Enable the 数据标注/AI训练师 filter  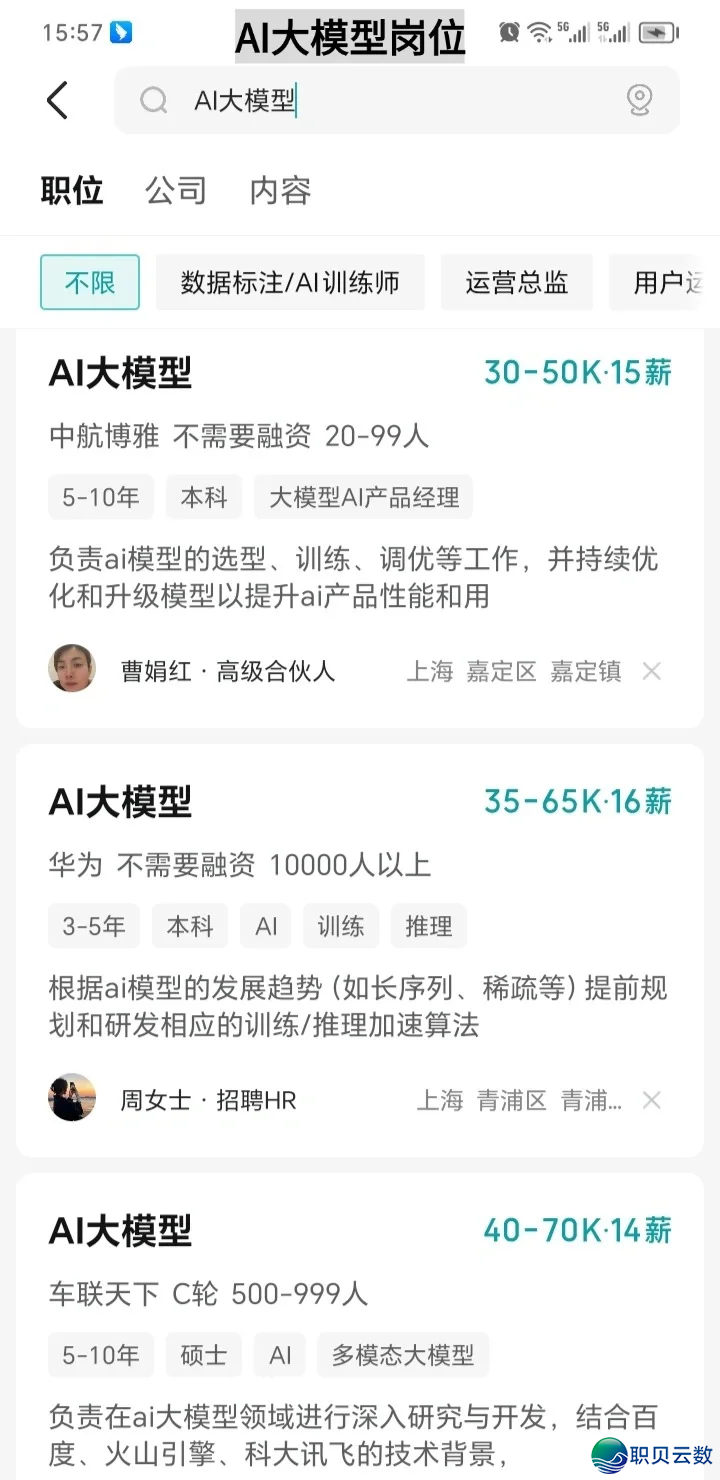290,282
